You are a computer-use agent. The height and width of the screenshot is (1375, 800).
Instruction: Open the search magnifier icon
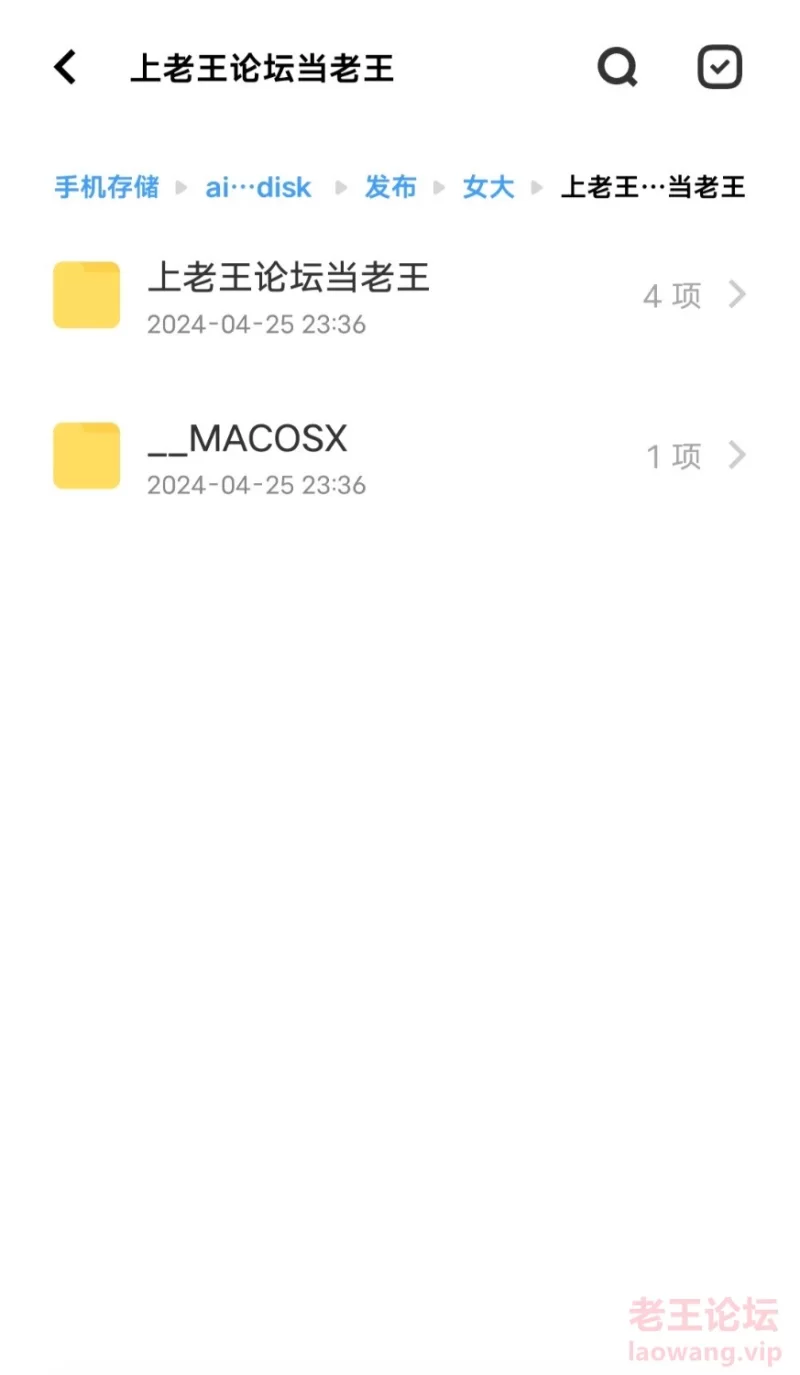(x=618, y=68)
